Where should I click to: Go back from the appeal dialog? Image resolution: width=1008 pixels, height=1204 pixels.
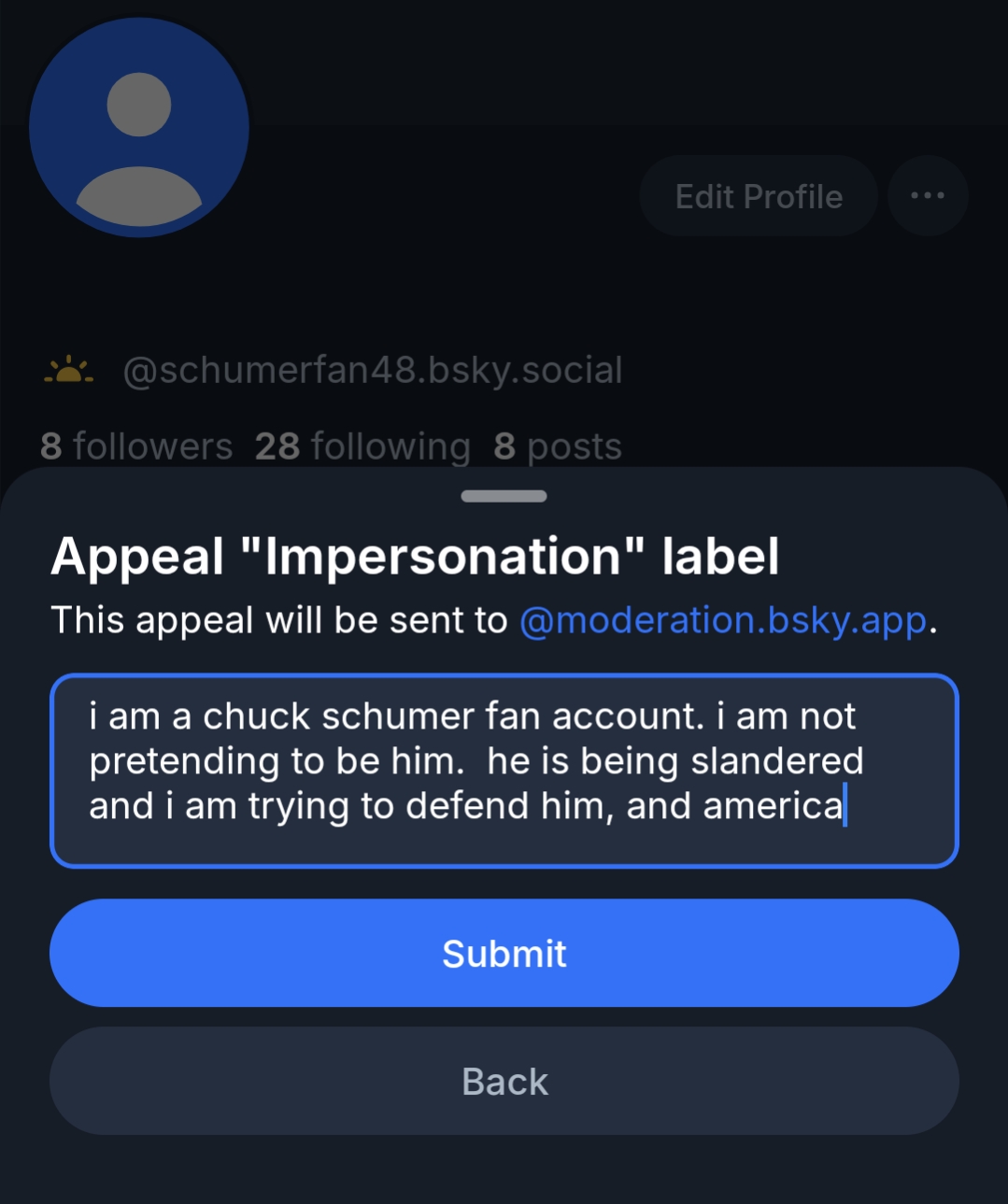click(x=504, y=1081)
